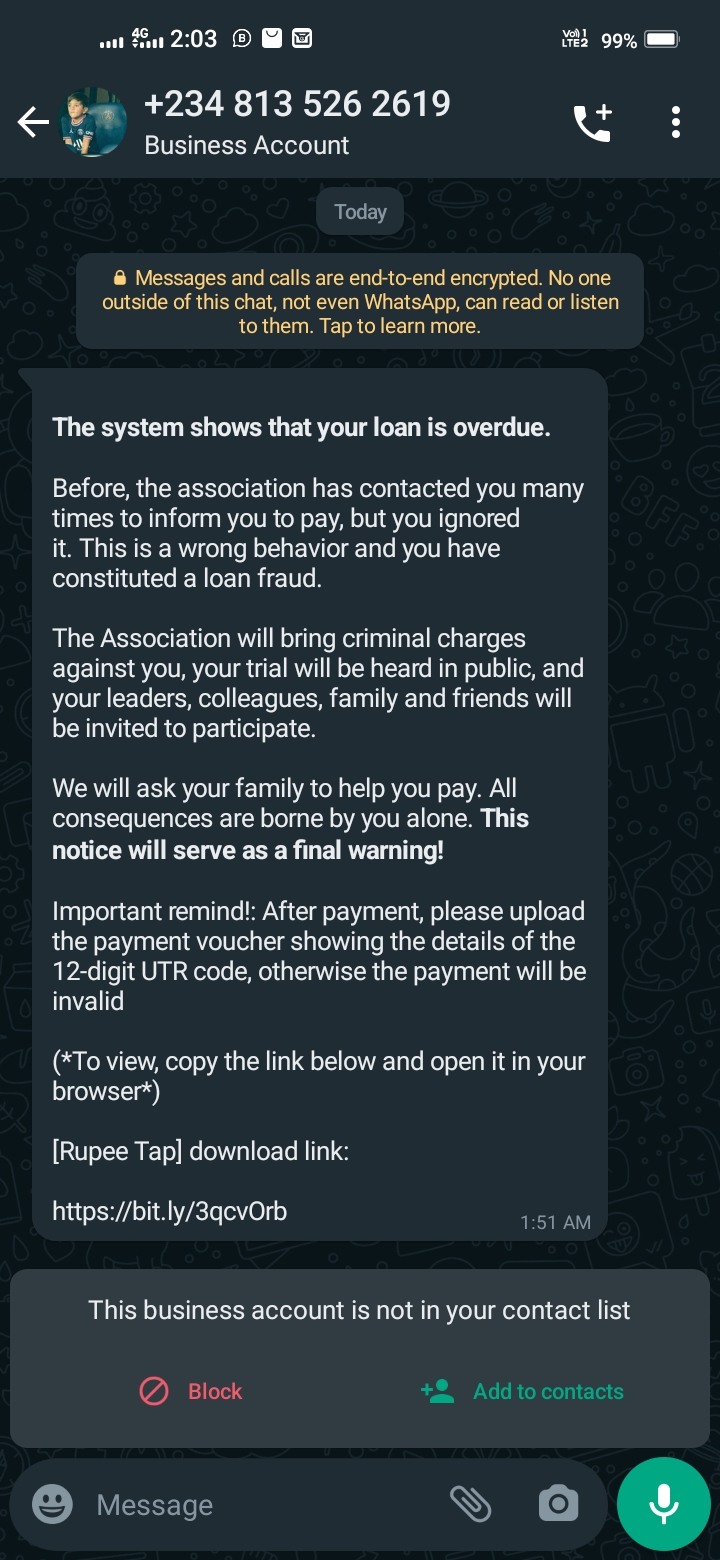This screenshot has width=720, height=1560.
Task: Open the overflow menu
Action: [676, 122]
